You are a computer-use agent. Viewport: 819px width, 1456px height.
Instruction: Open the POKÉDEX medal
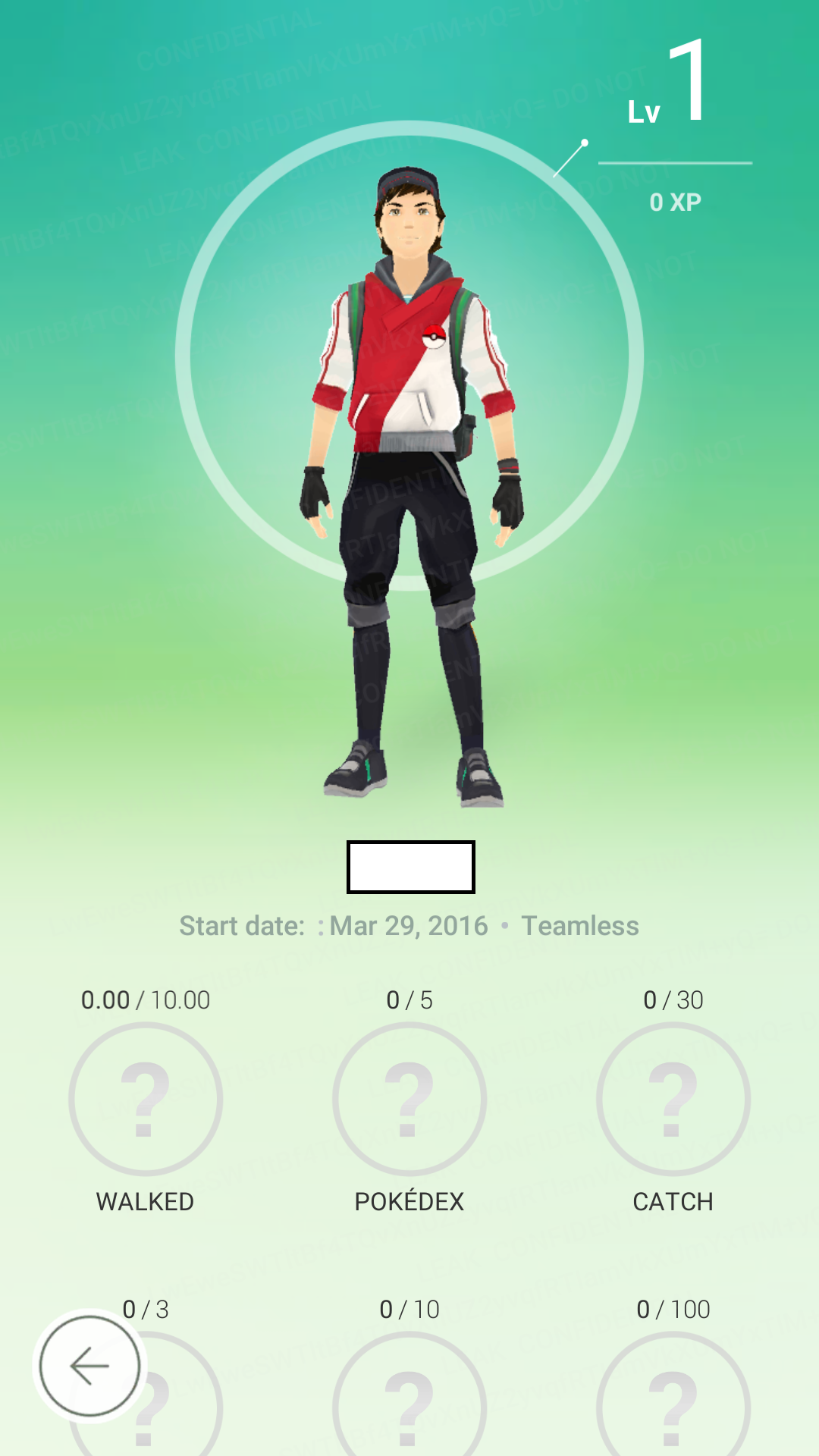pyautogui.click(x=409, y=1099)
